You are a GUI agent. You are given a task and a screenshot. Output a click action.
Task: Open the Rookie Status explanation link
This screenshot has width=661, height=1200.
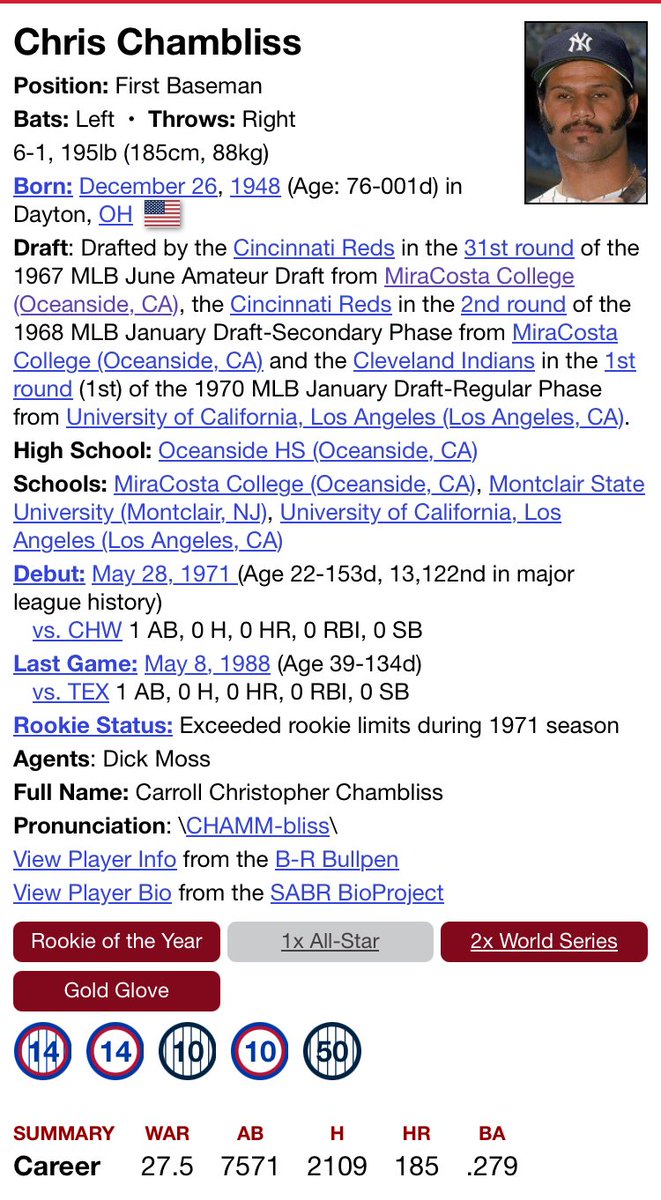click(93, 726)
